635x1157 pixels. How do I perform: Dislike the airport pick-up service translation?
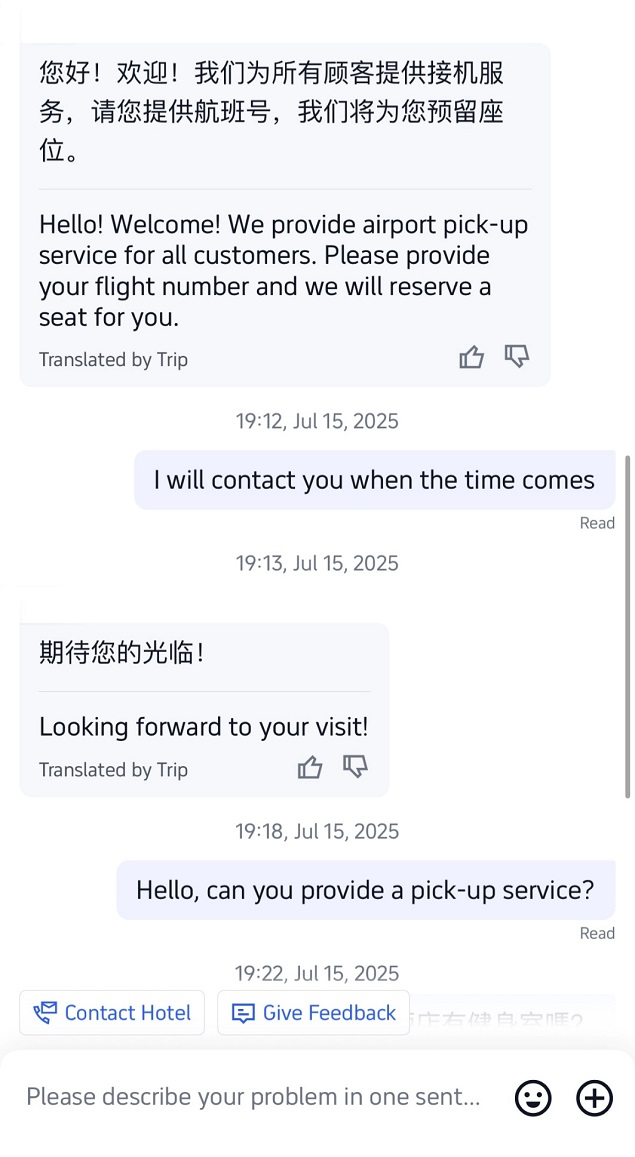pos(516,356)
